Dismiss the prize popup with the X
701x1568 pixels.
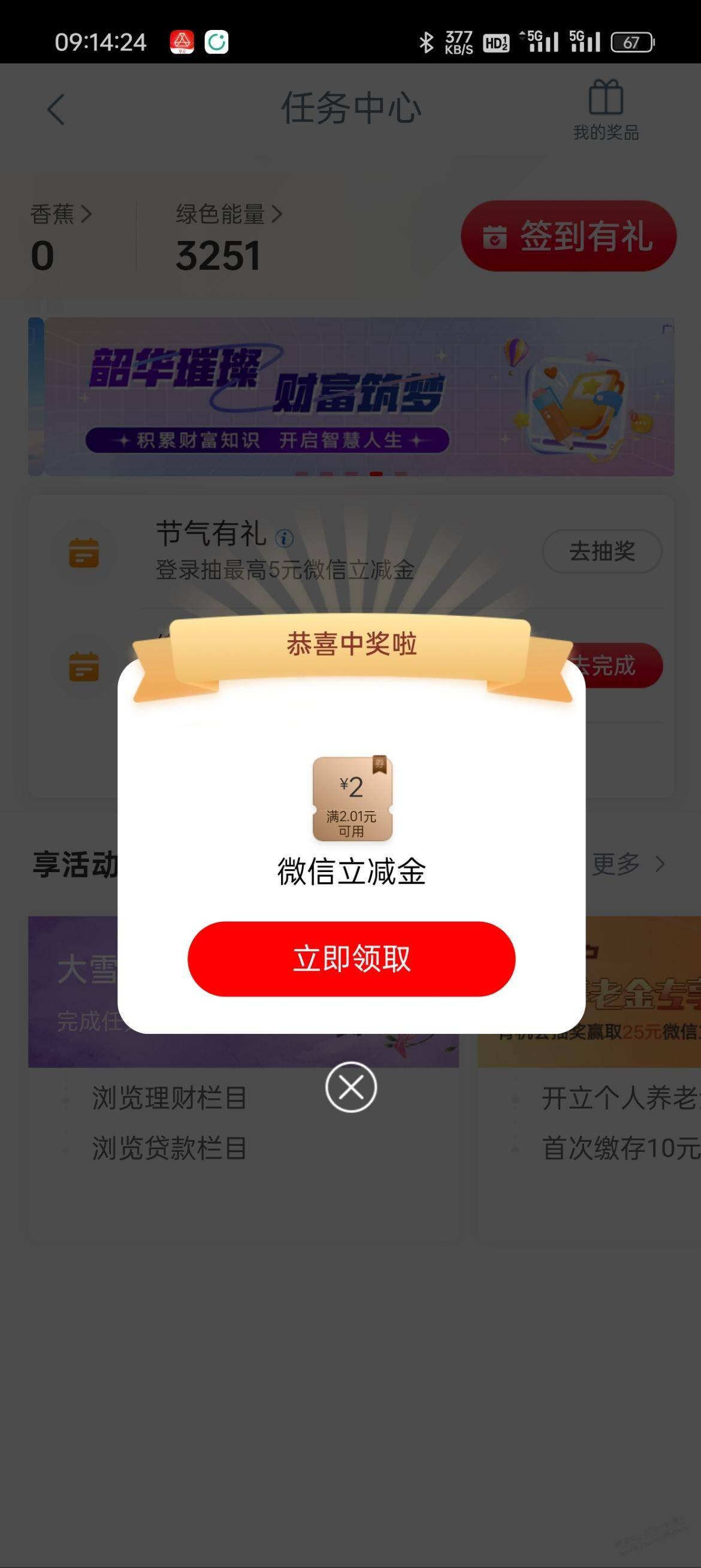click(x=351, y=1087)
